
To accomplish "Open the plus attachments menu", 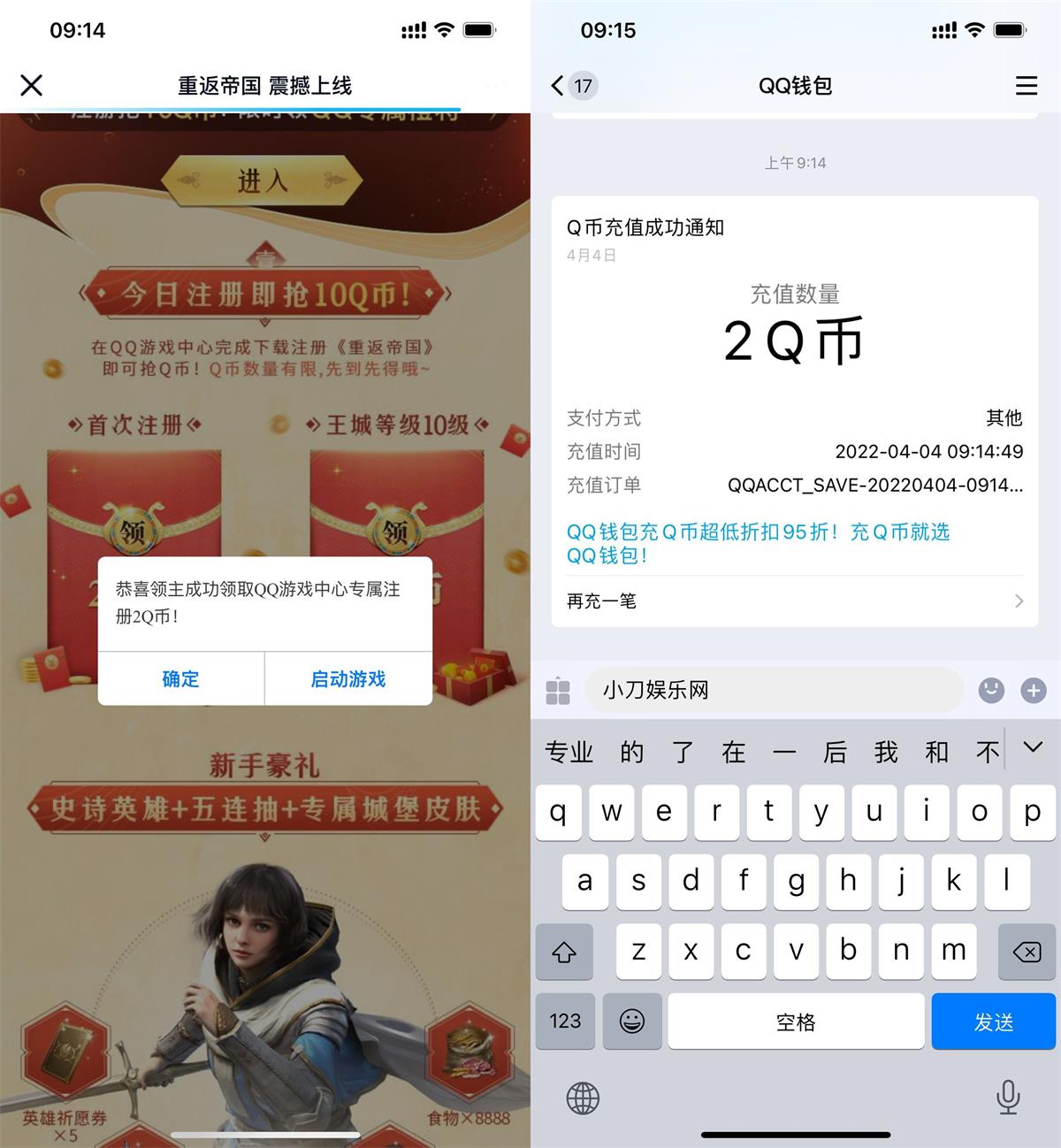I will point(1033,690).
